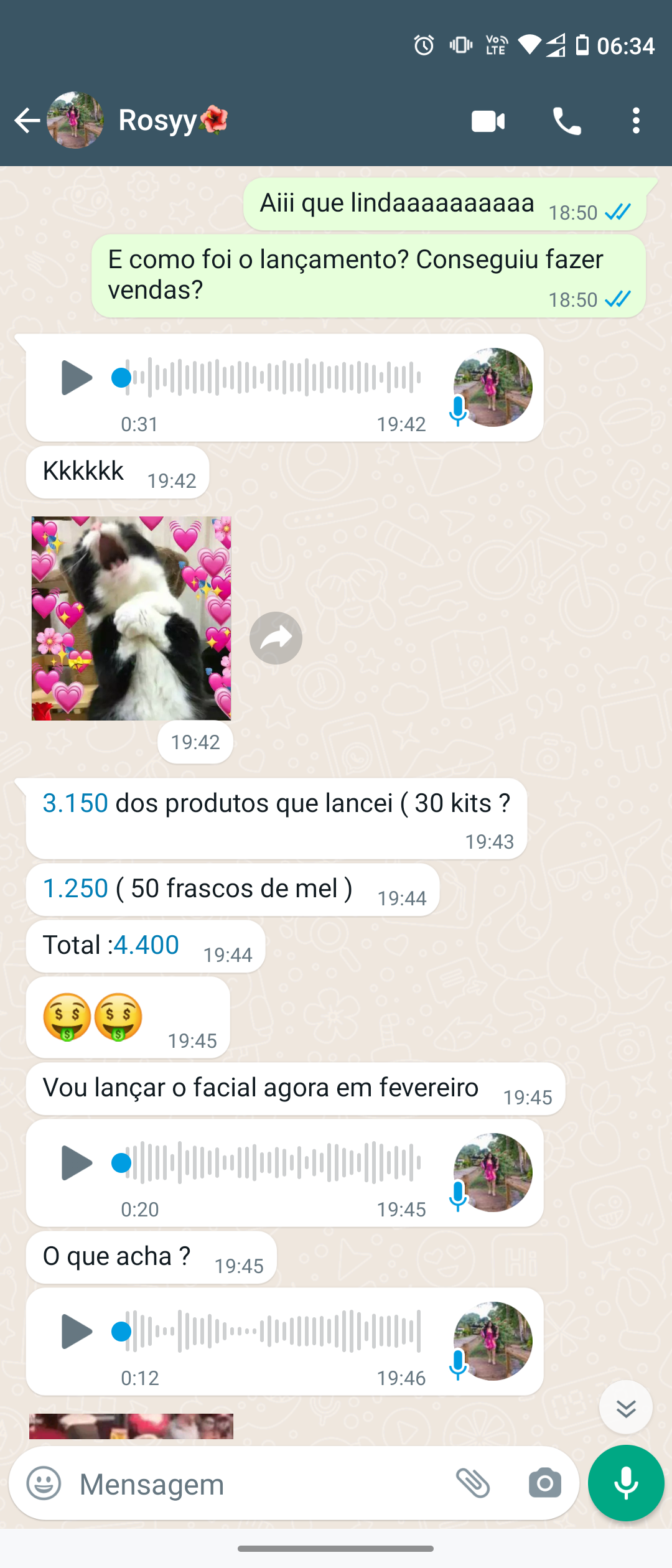Viewport: 672px width, 1568px height.
Task: Forward the cat image message
Action: [x=276, y=638]
